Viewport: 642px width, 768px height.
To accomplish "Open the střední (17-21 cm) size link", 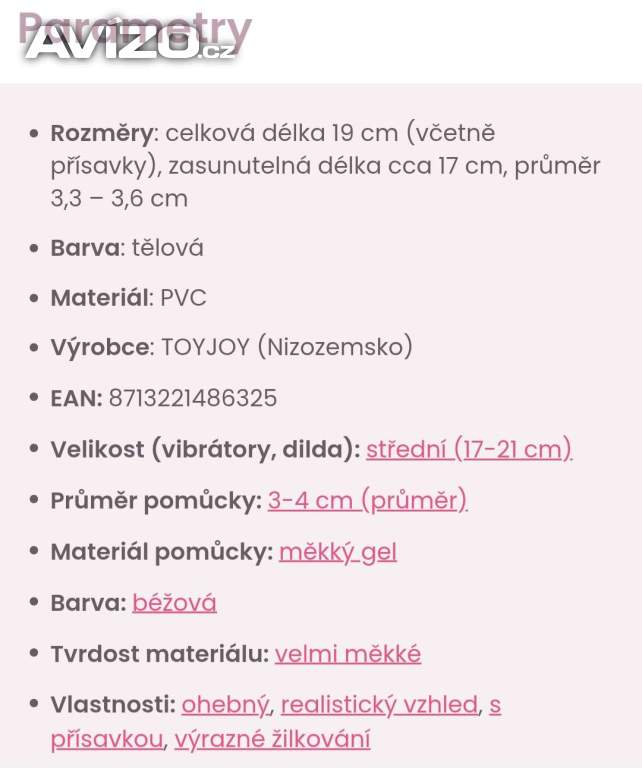I will click(x=468, y=449).
